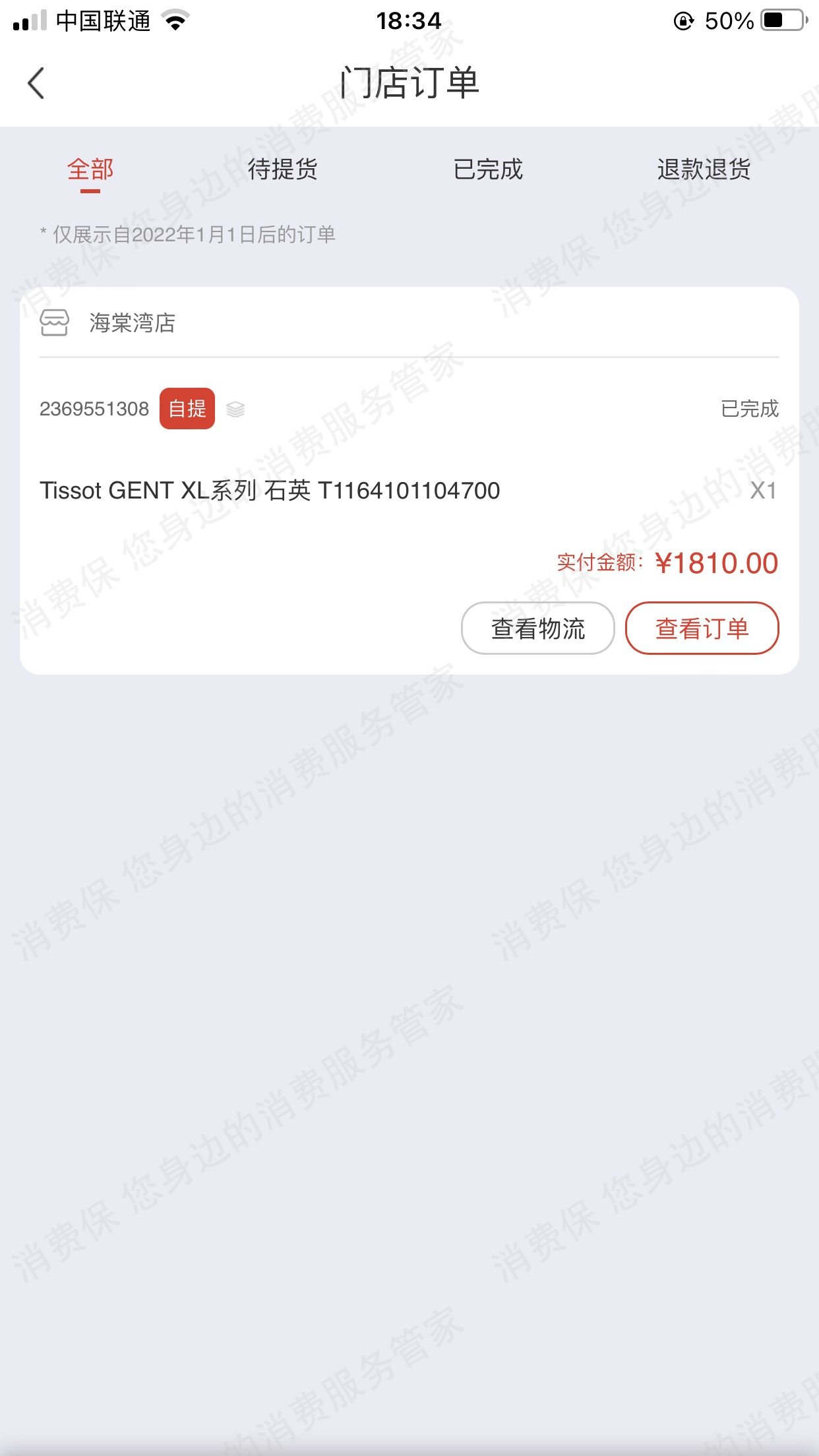The width and height of the screenshot is (819, 1456).
Task: Tap the 查看订单 button
Action: click(x=702, y=628)
